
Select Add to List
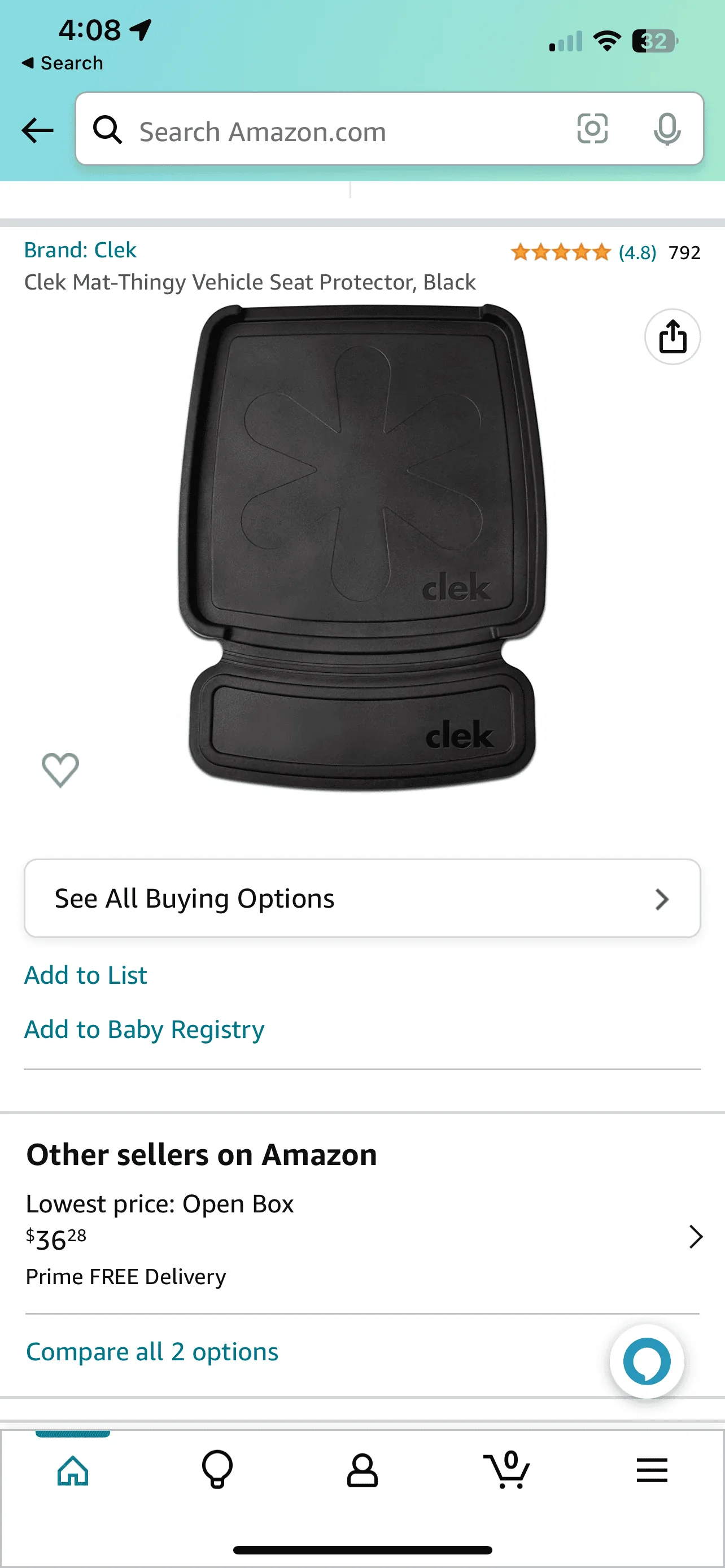tap(85, 975)
